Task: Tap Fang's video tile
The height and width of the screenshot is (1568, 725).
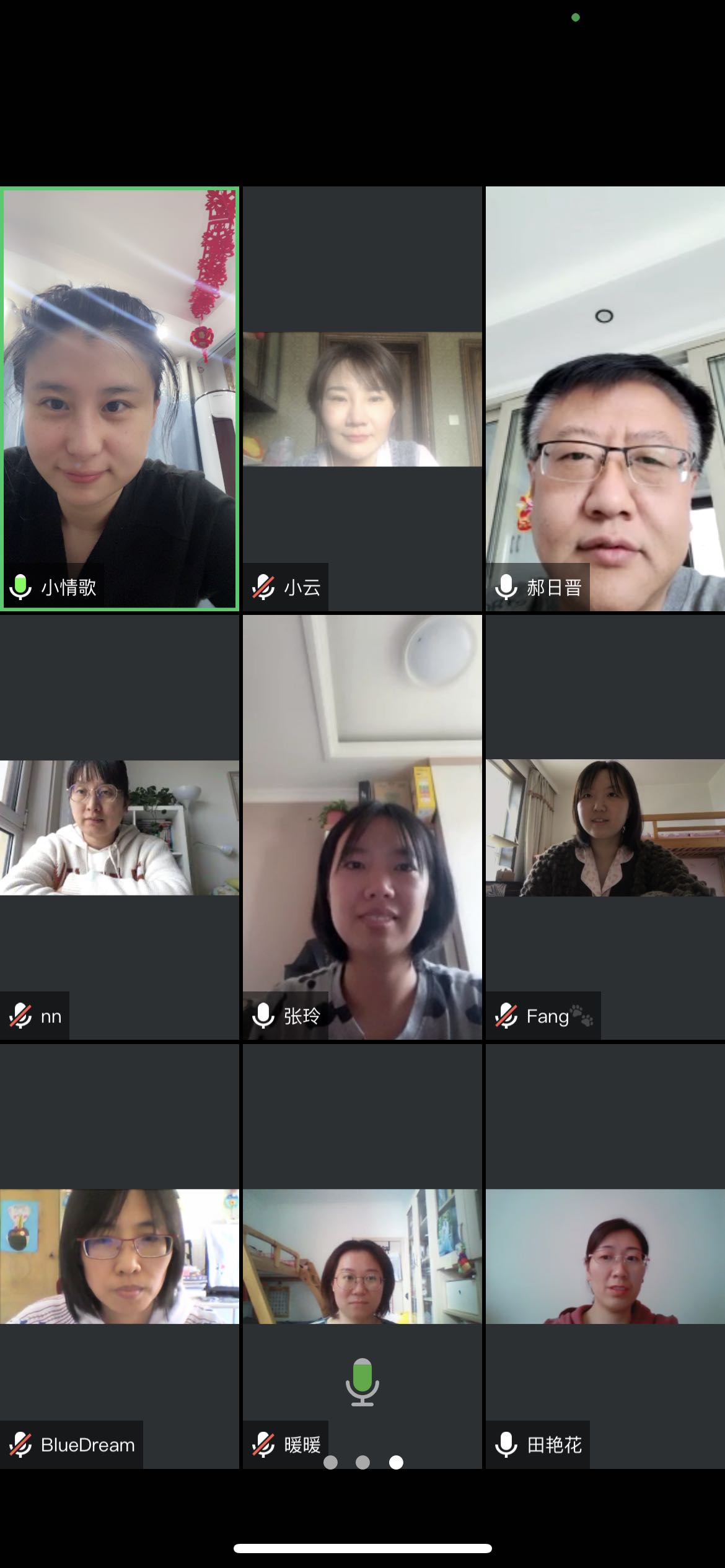Action: click(x=605, y=827)
